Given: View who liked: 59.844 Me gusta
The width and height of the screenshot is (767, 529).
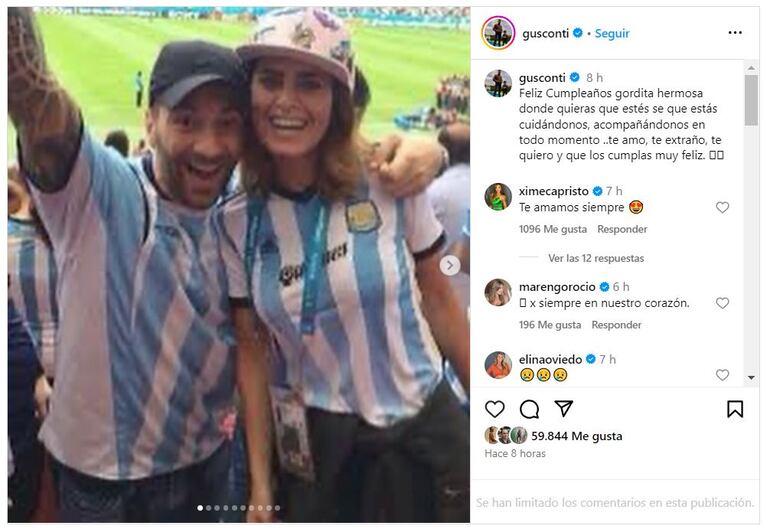Looking at the screenshot, I should coord(577,436).
